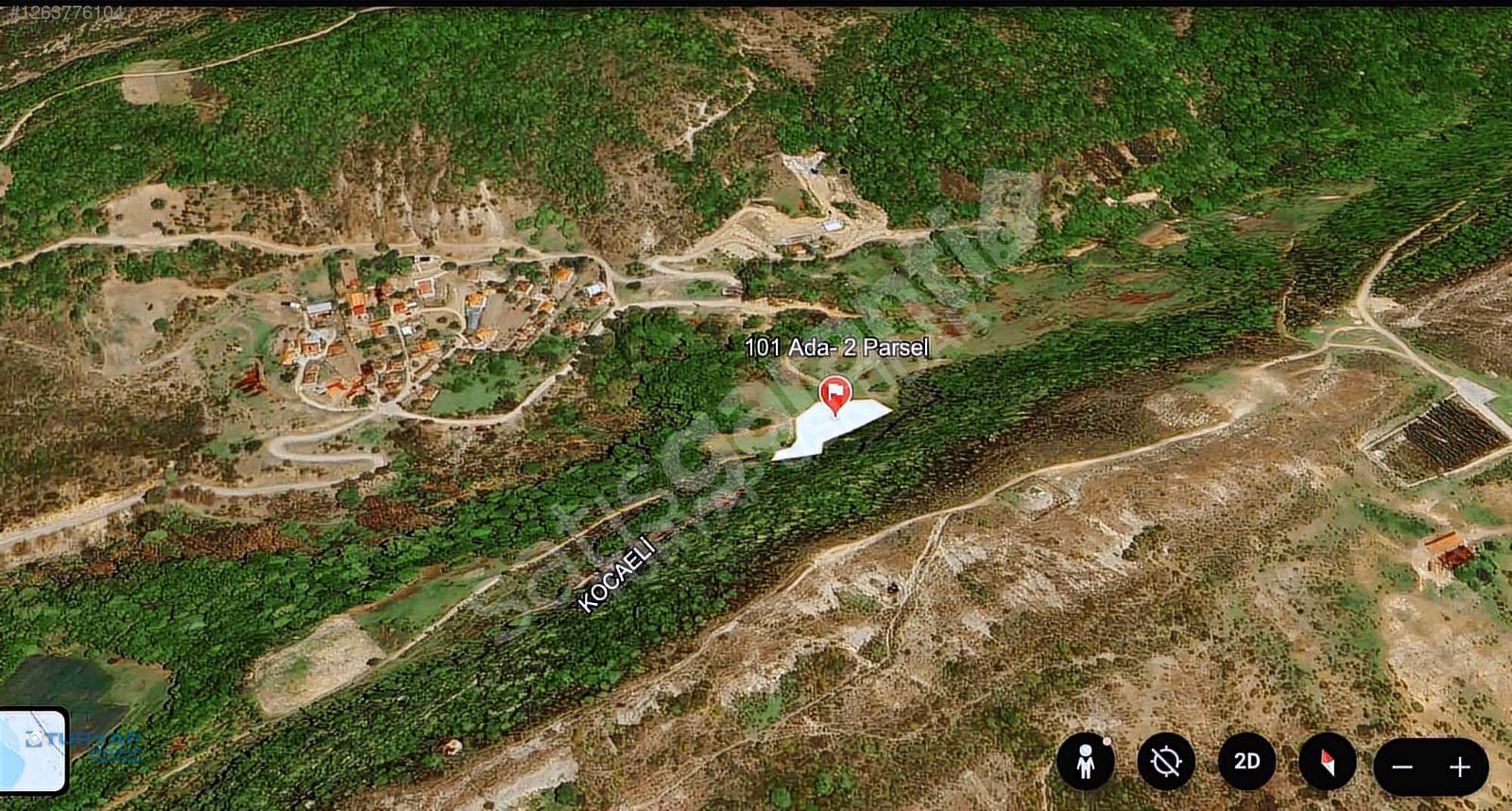Zoom out with the minus button
Screen dimensions: 1512x811
[1402, 767]
